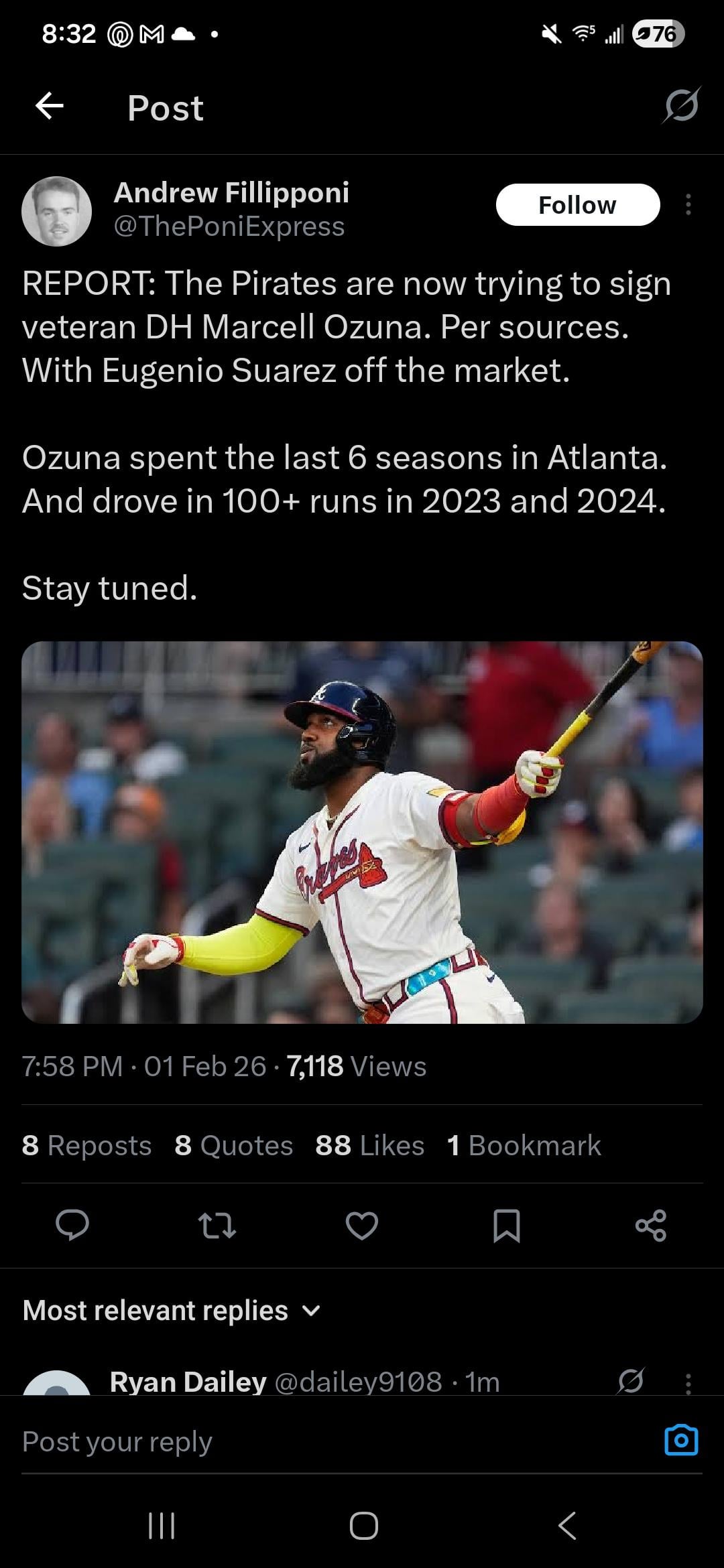Open the system recent apps button
Image resolution: width=724 pixels, height=1568 pixels.
(x=161, y=1526)
